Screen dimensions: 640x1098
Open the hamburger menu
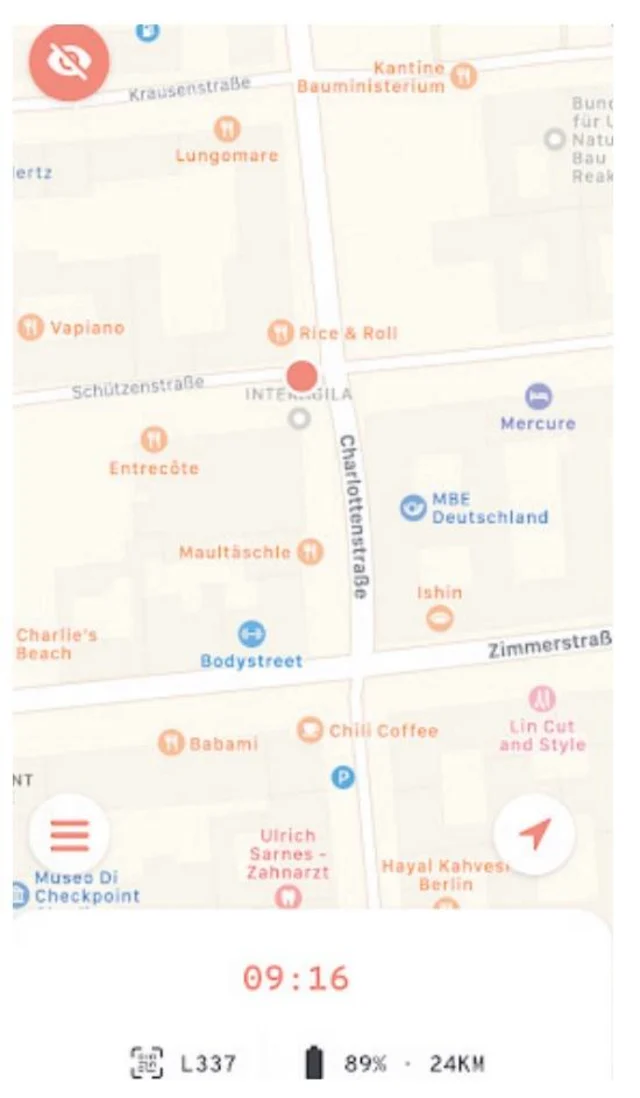(x=69, y=834)
